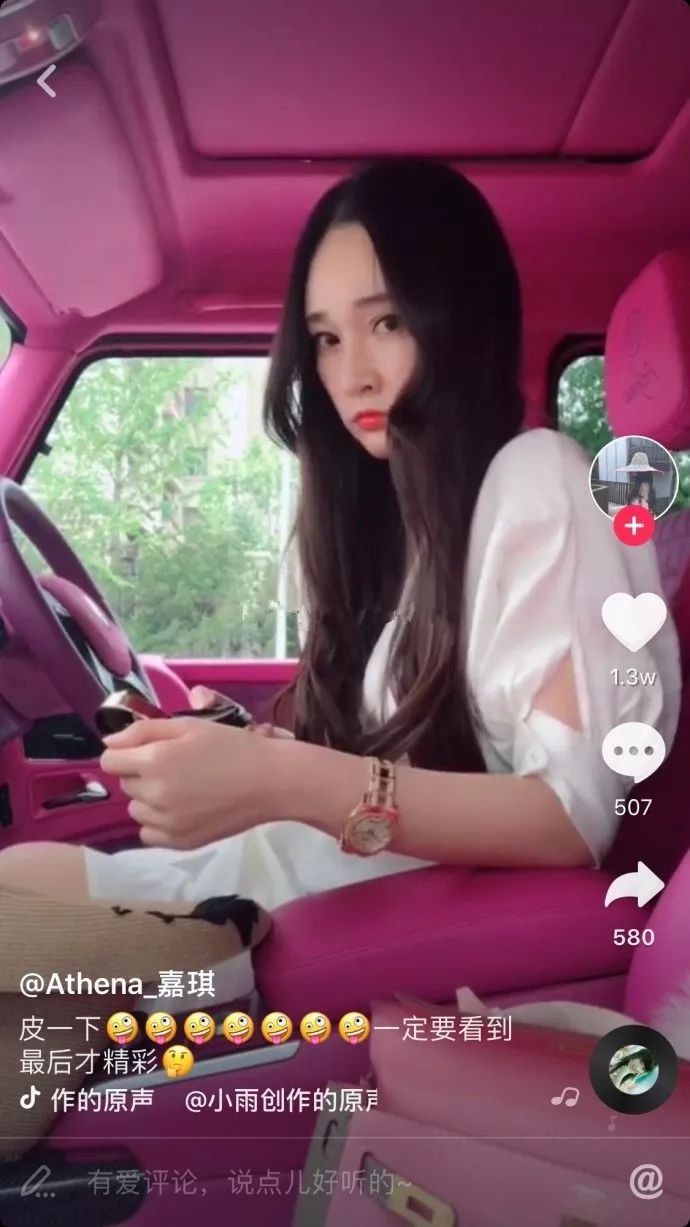Open the original sound by 小雨
The height and width of the screenshot is (1227, 690).
point(280,1100)
